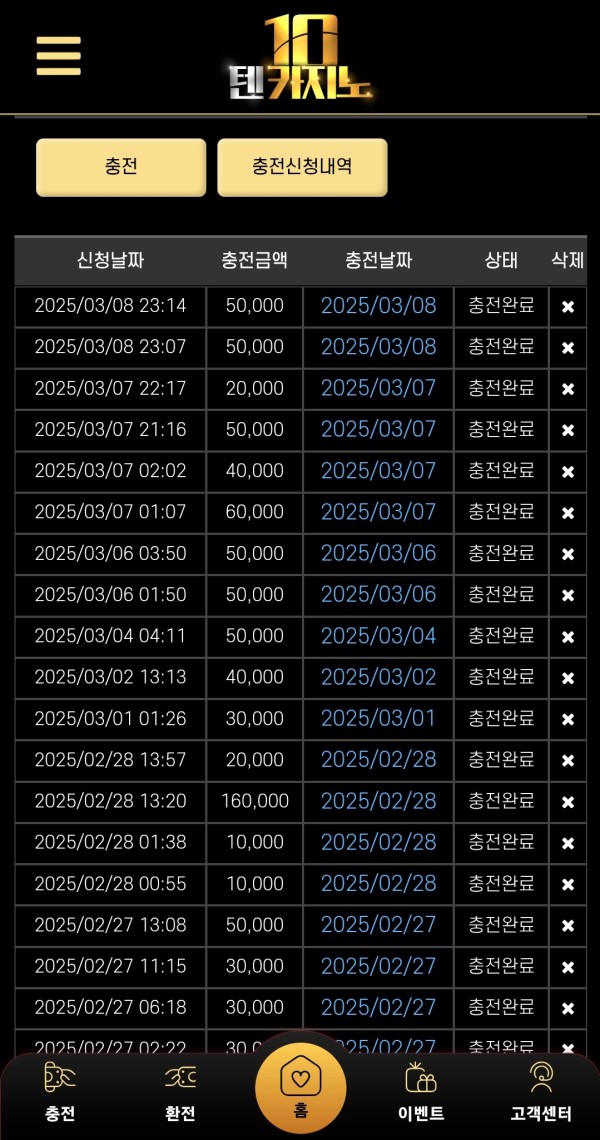The width and height of the screenshot is (600, 1140).
Task: Remove the 2025/03/07 22:17 row
Action: point(568,389)
